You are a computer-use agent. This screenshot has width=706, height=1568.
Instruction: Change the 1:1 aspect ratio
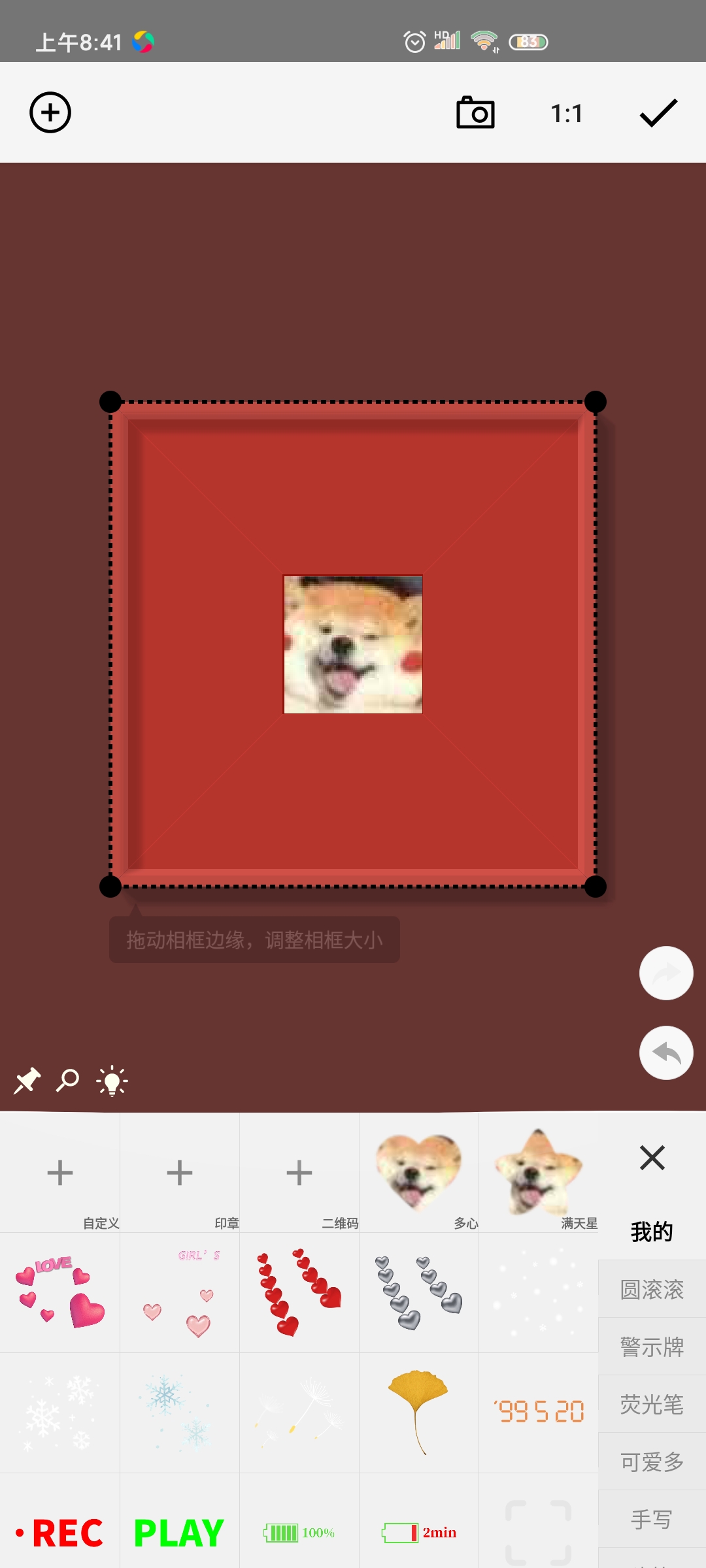566,114
